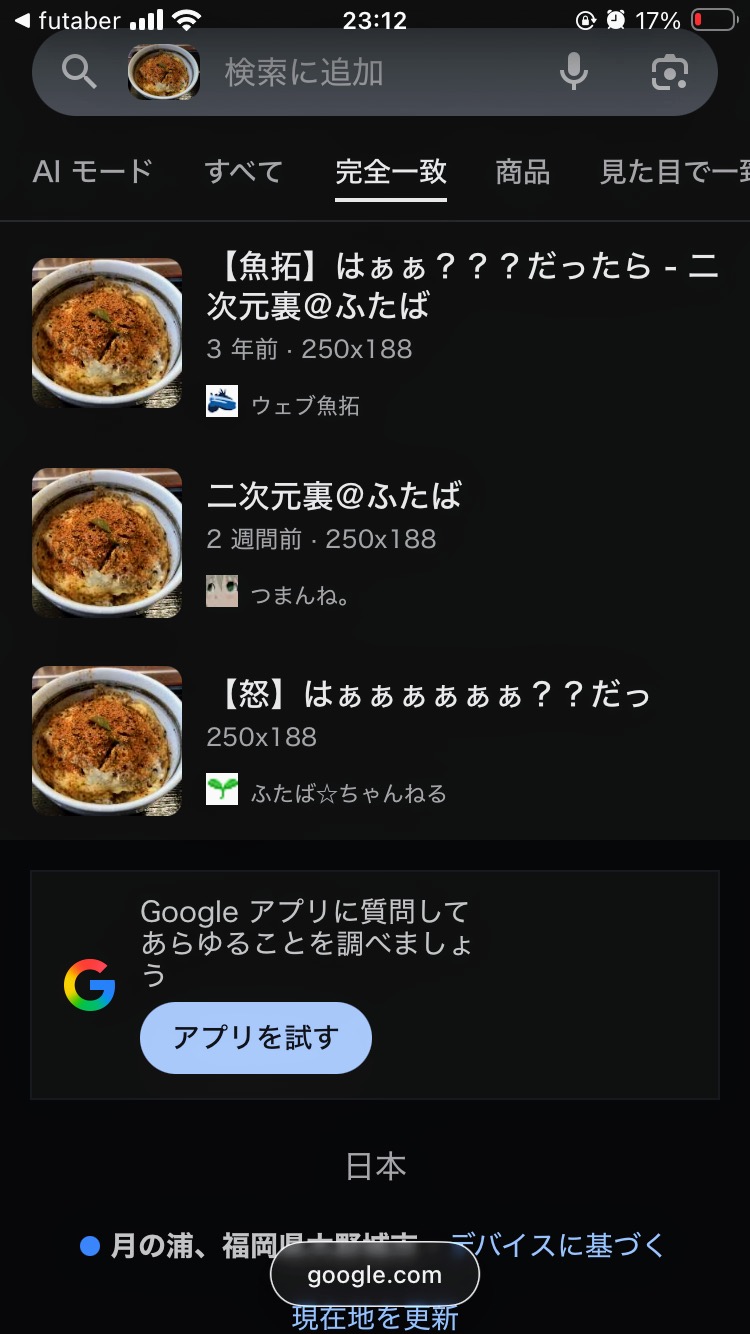This screenshot has width=750, height=1334.
Task: Open the つまんね。 二次元裏@ふたば result
Action: [334, 495]
